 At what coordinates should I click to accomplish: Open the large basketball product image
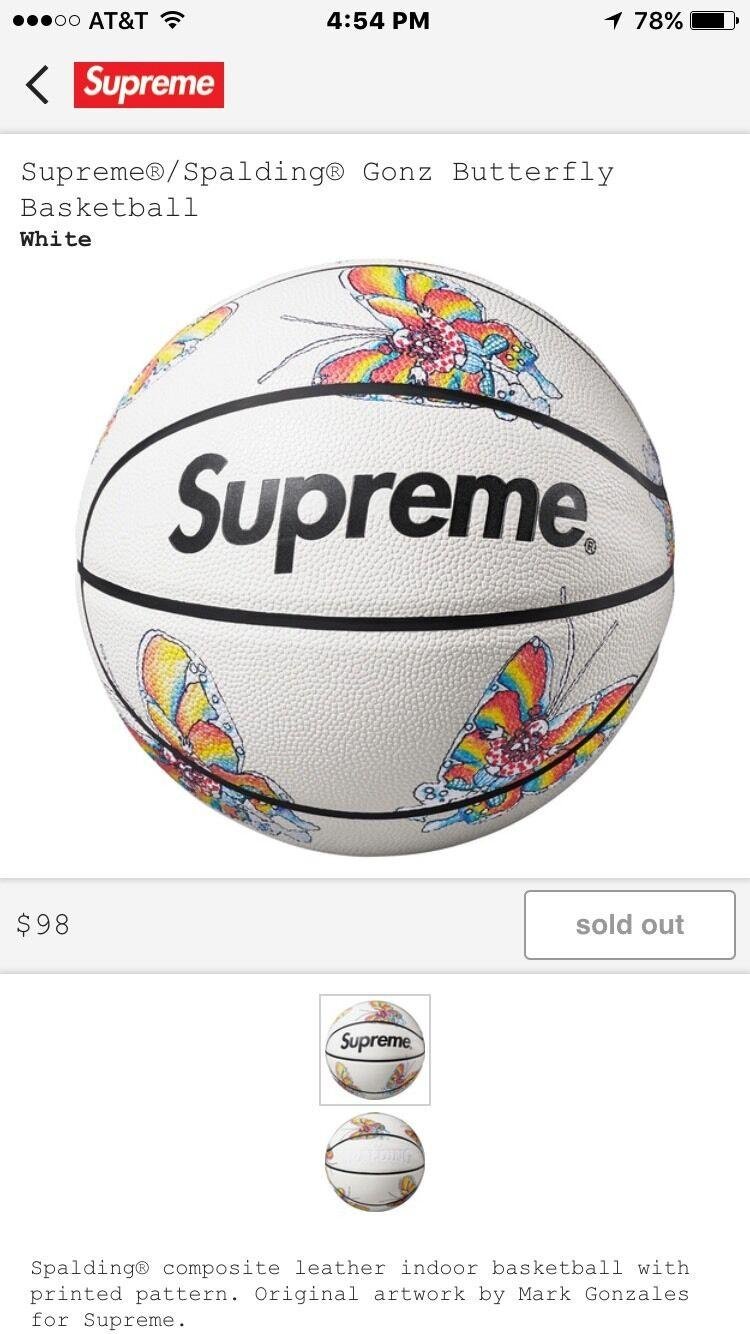tap(375, 560)
